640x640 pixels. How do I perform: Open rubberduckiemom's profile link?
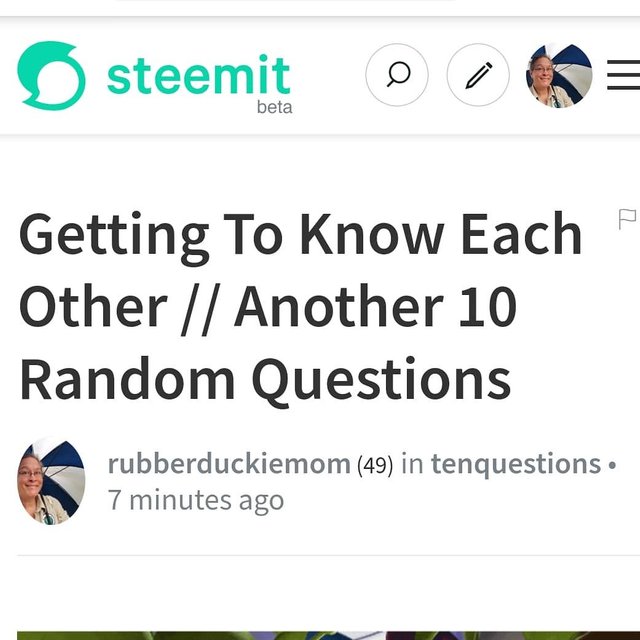pos(229,464)
